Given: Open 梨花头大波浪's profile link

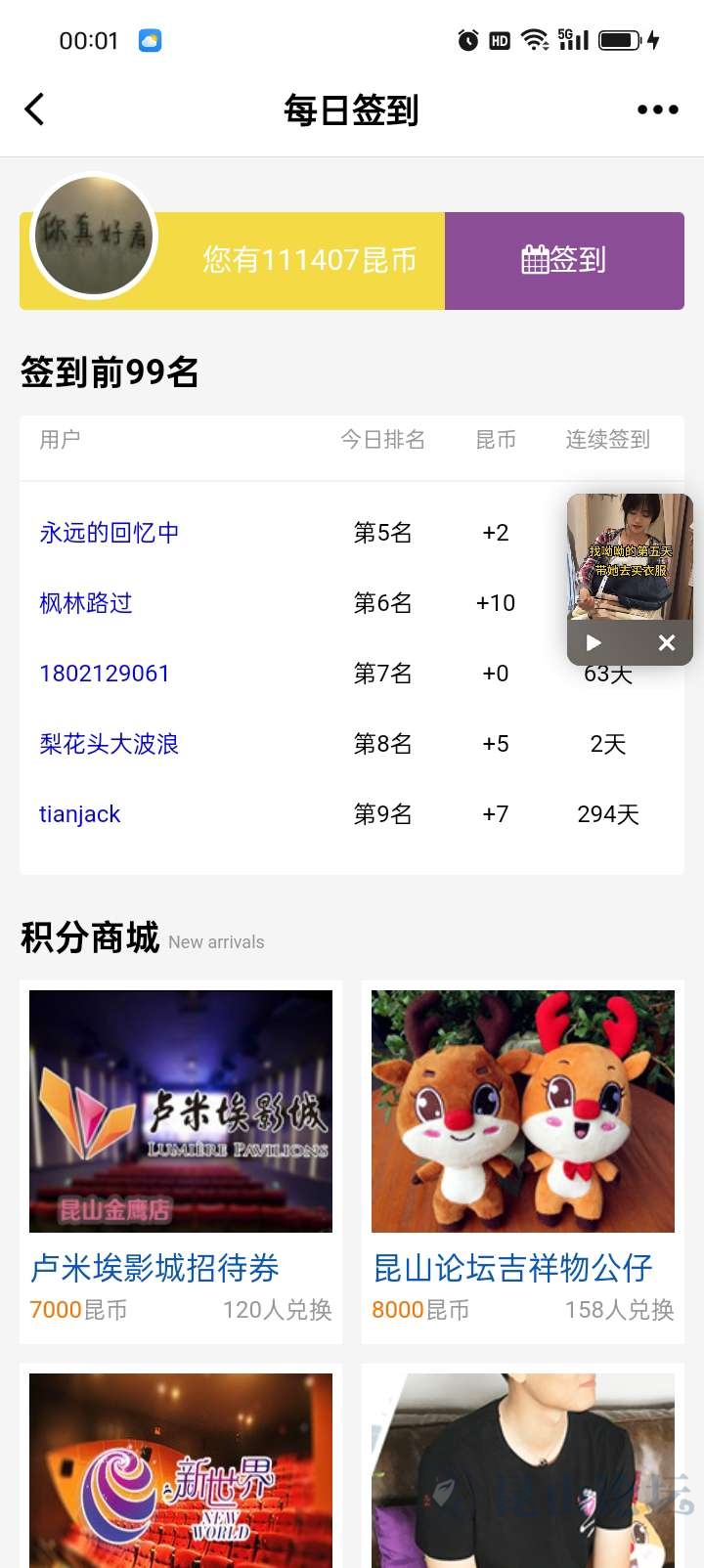Looking at the screenshot, I should pos(109,744).
